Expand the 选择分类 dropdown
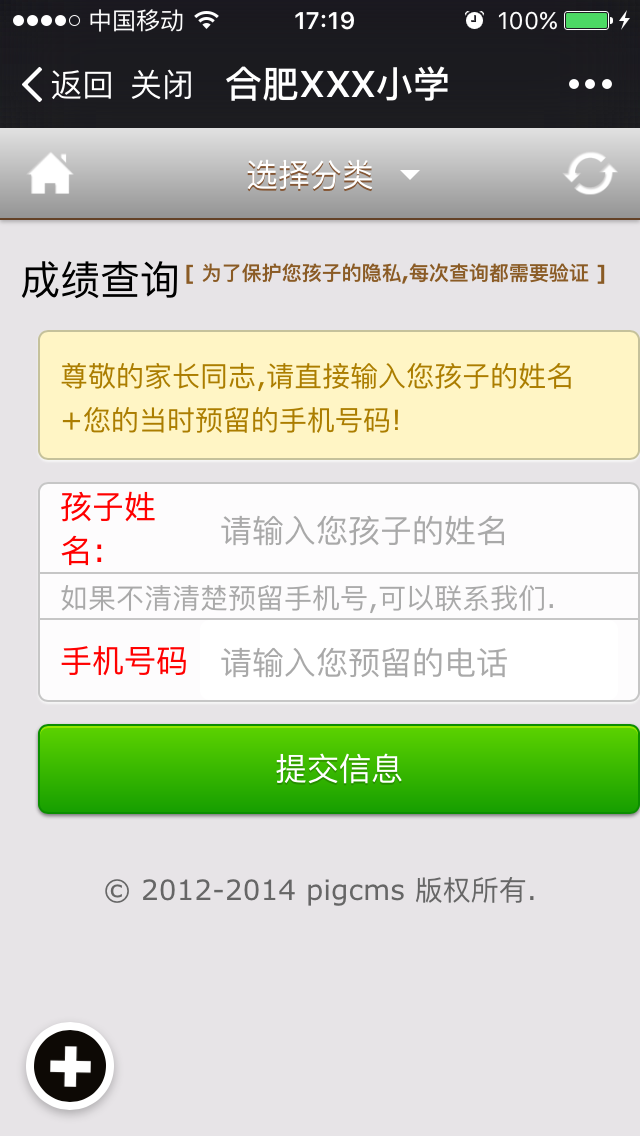The height and width of the screenshot is (1136, 640). tap(332, 176)
